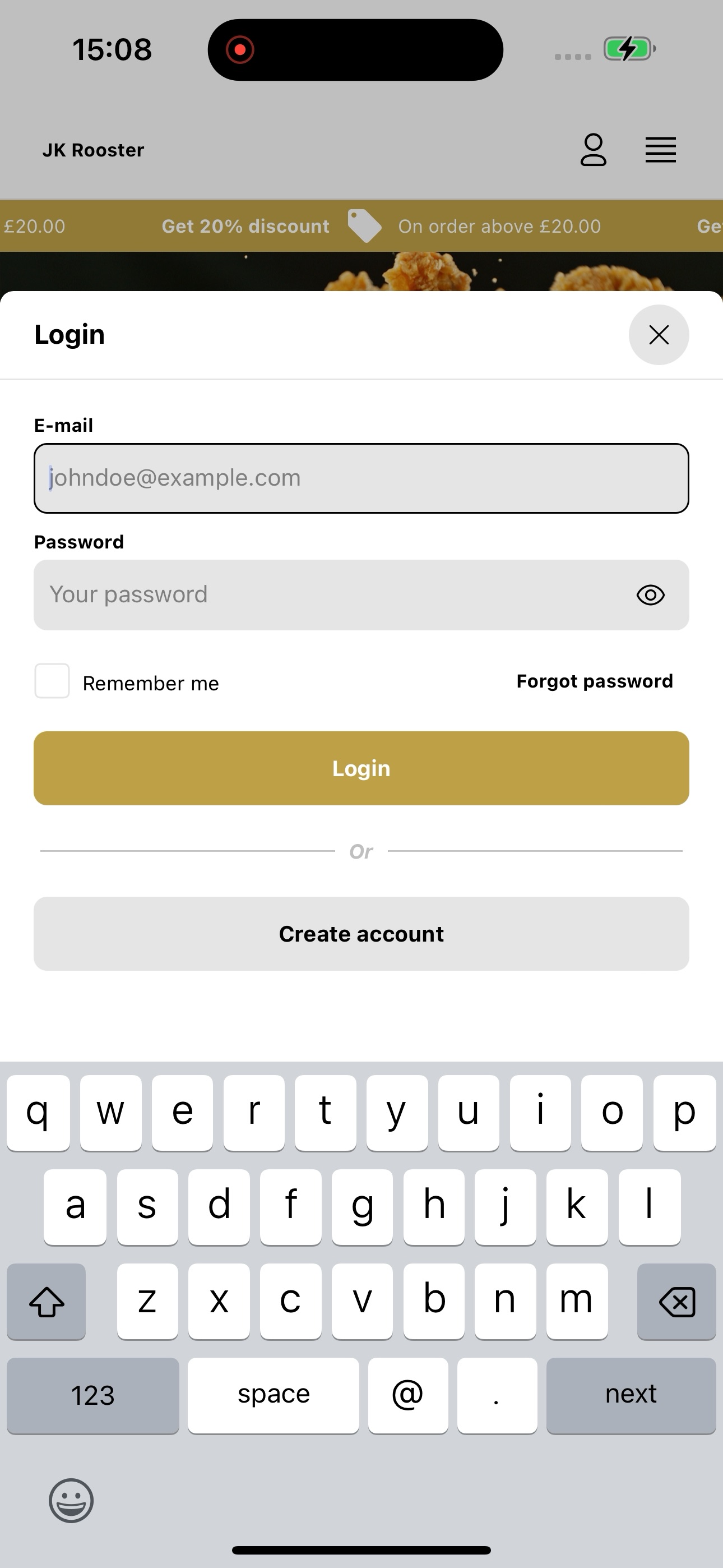
Task: Tap the gold Login button
Action: (x=361, y=768)
